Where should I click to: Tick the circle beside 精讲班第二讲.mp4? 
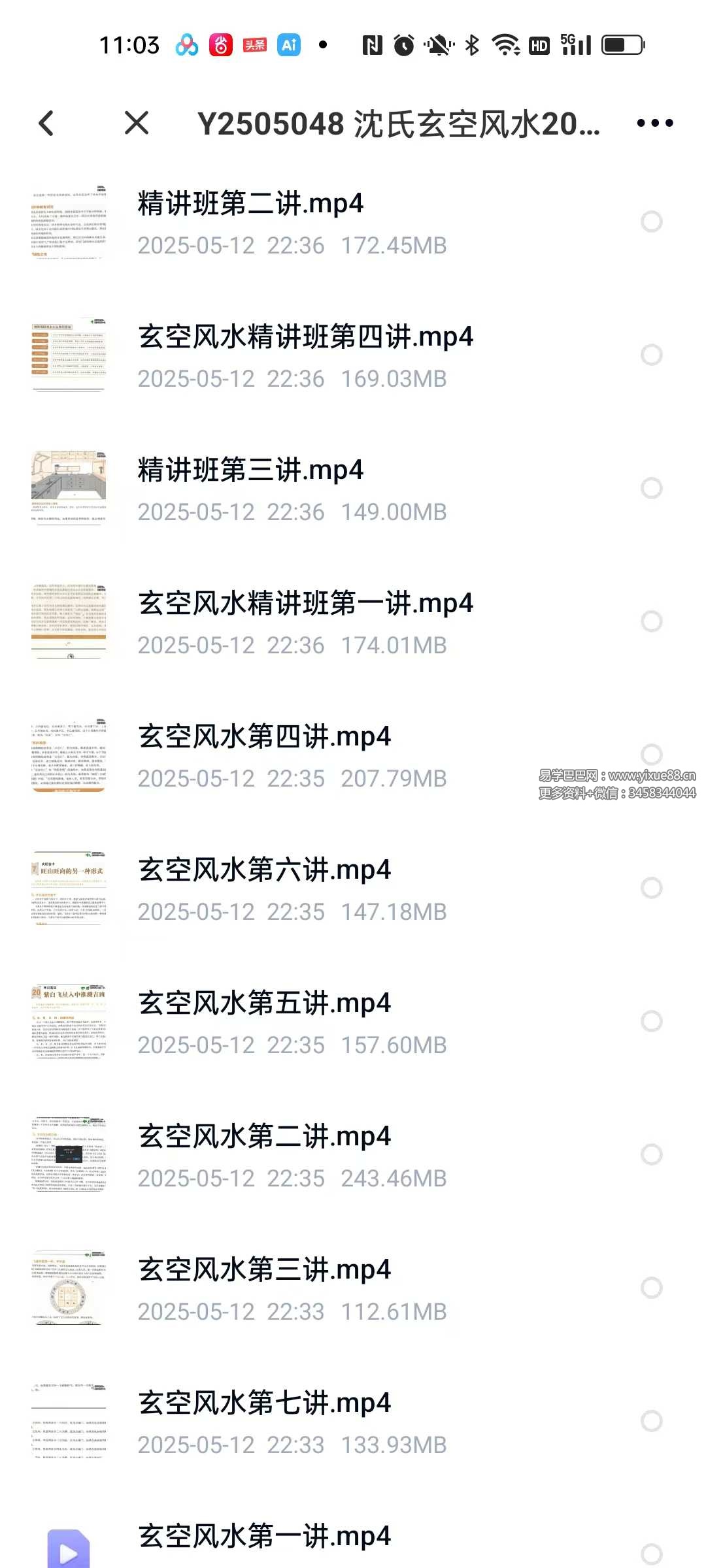(x=652, y=221)
